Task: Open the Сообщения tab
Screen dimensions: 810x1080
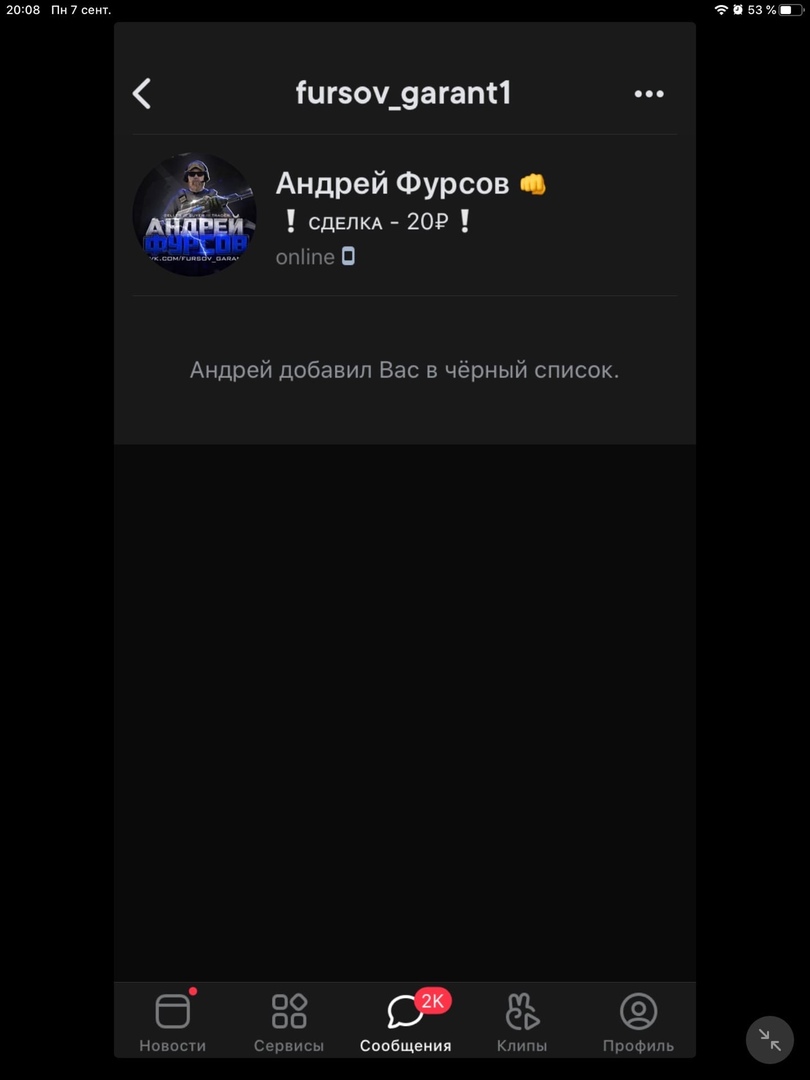Action: 406,1022
